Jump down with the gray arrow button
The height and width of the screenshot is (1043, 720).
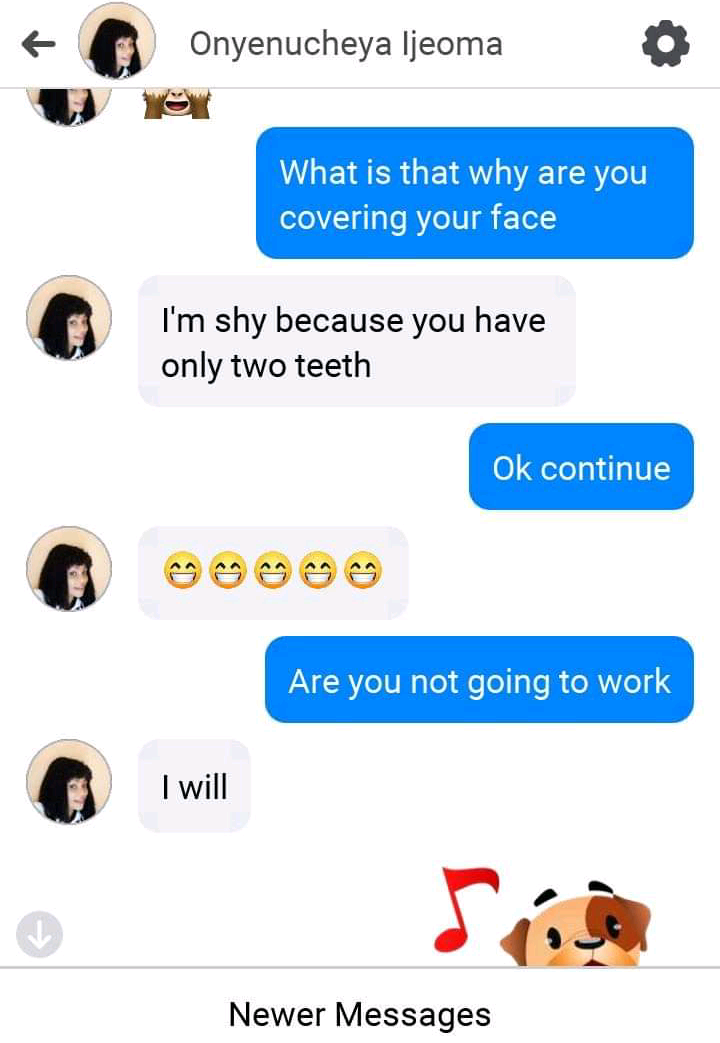pyautogui.click(x=39, y=935)
